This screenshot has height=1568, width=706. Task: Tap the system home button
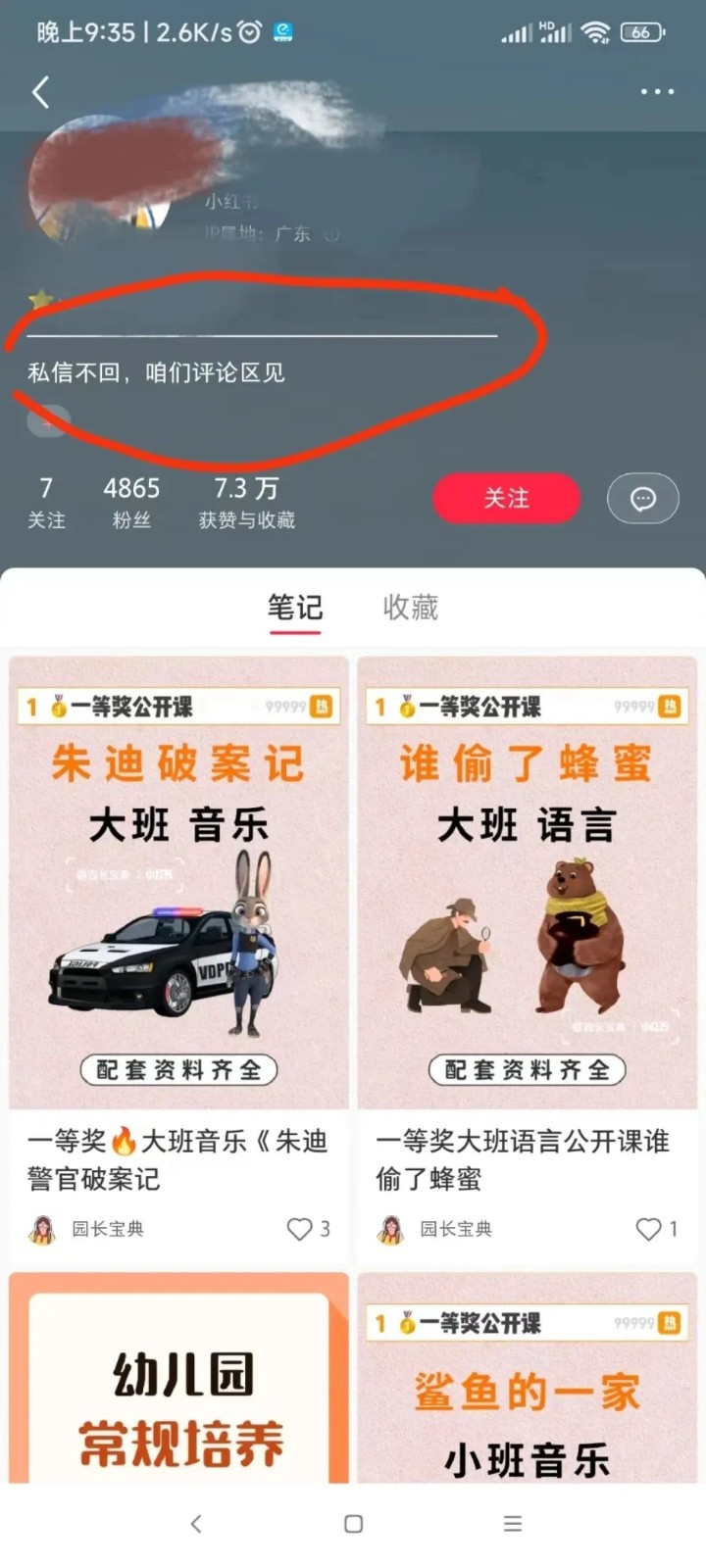coord(354,1524)
